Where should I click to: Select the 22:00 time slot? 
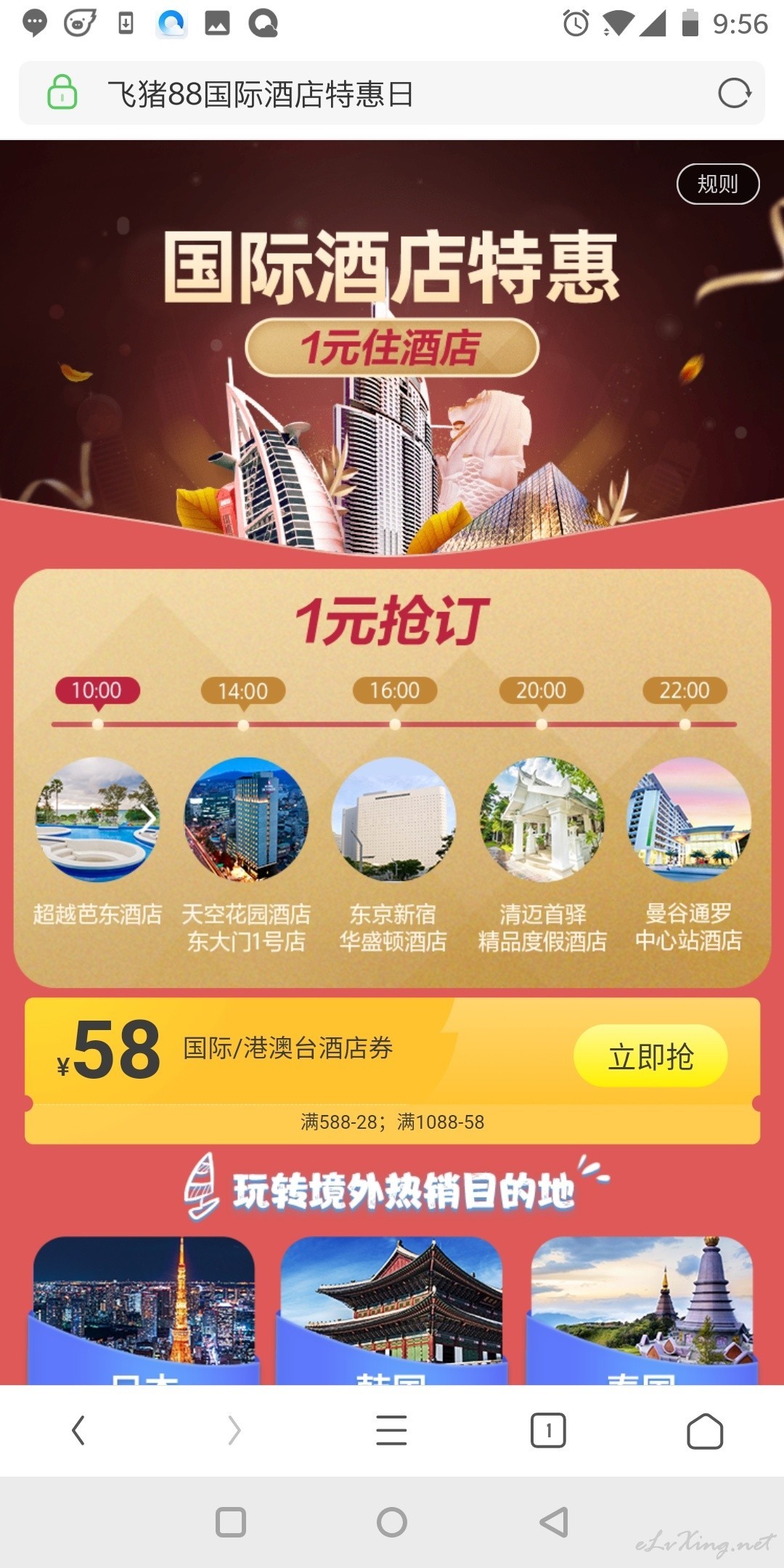[x=685, y=690]
